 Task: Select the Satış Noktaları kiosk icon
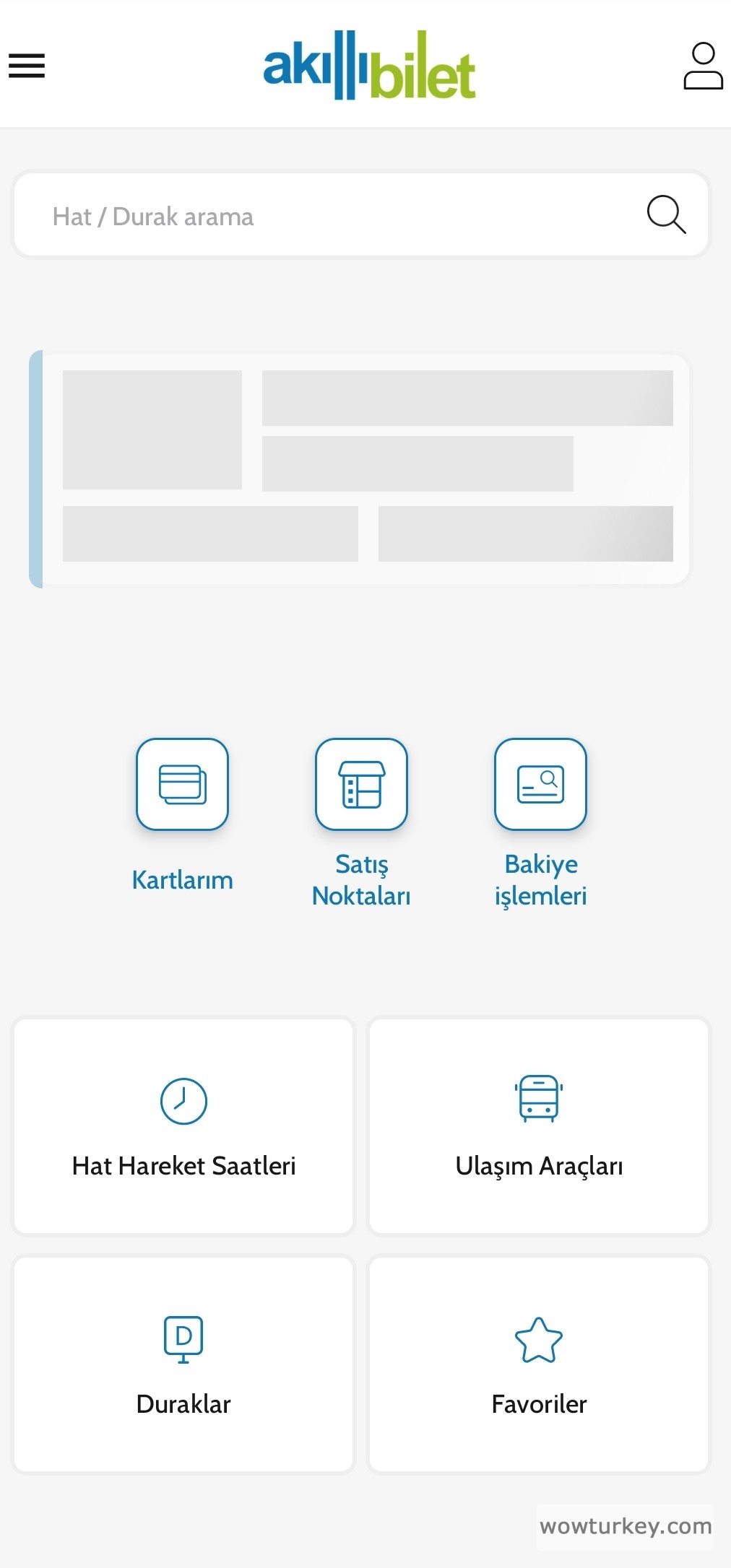362,785
